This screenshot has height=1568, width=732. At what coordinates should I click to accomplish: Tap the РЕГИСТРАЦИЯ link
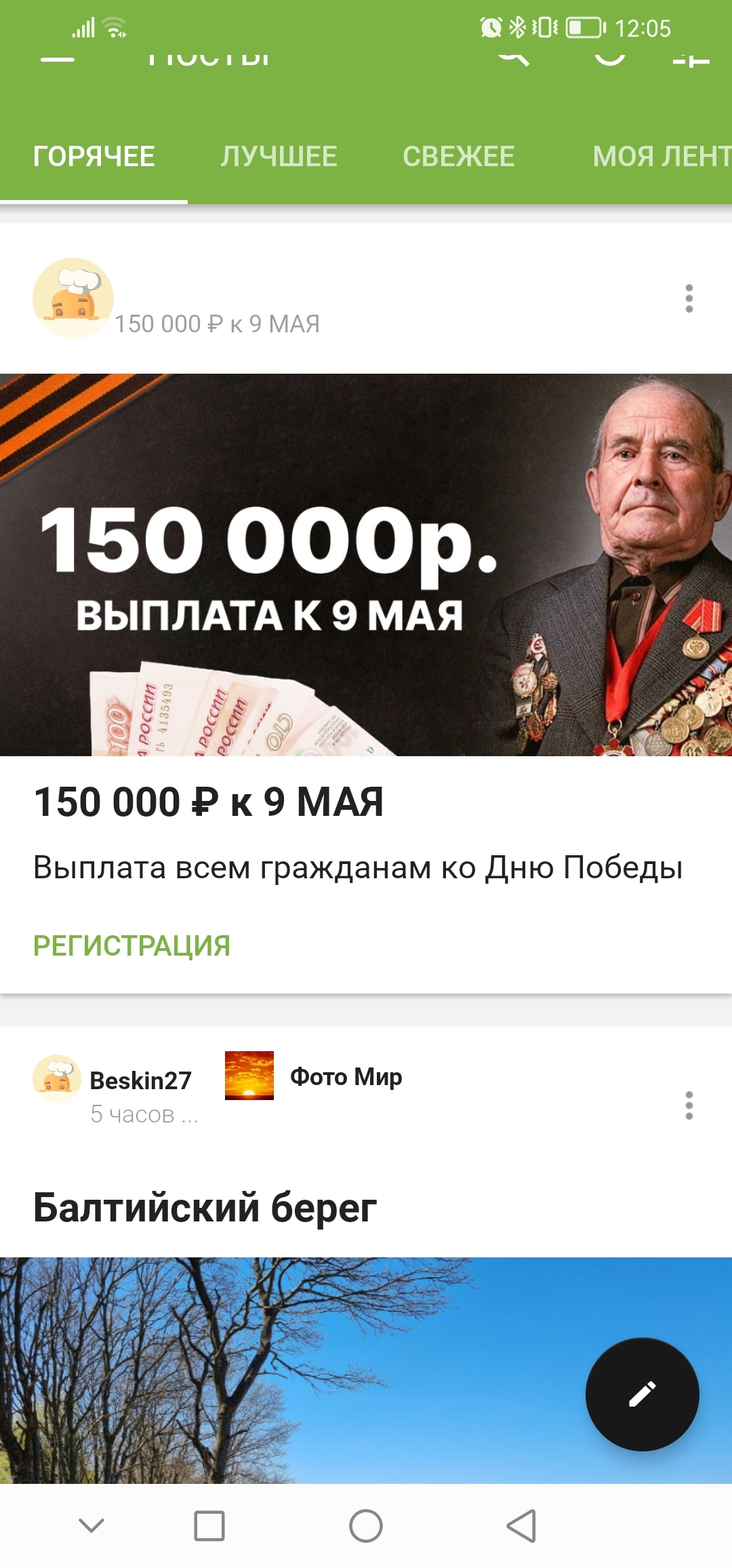pyautogui.click(x=131, y=945)
